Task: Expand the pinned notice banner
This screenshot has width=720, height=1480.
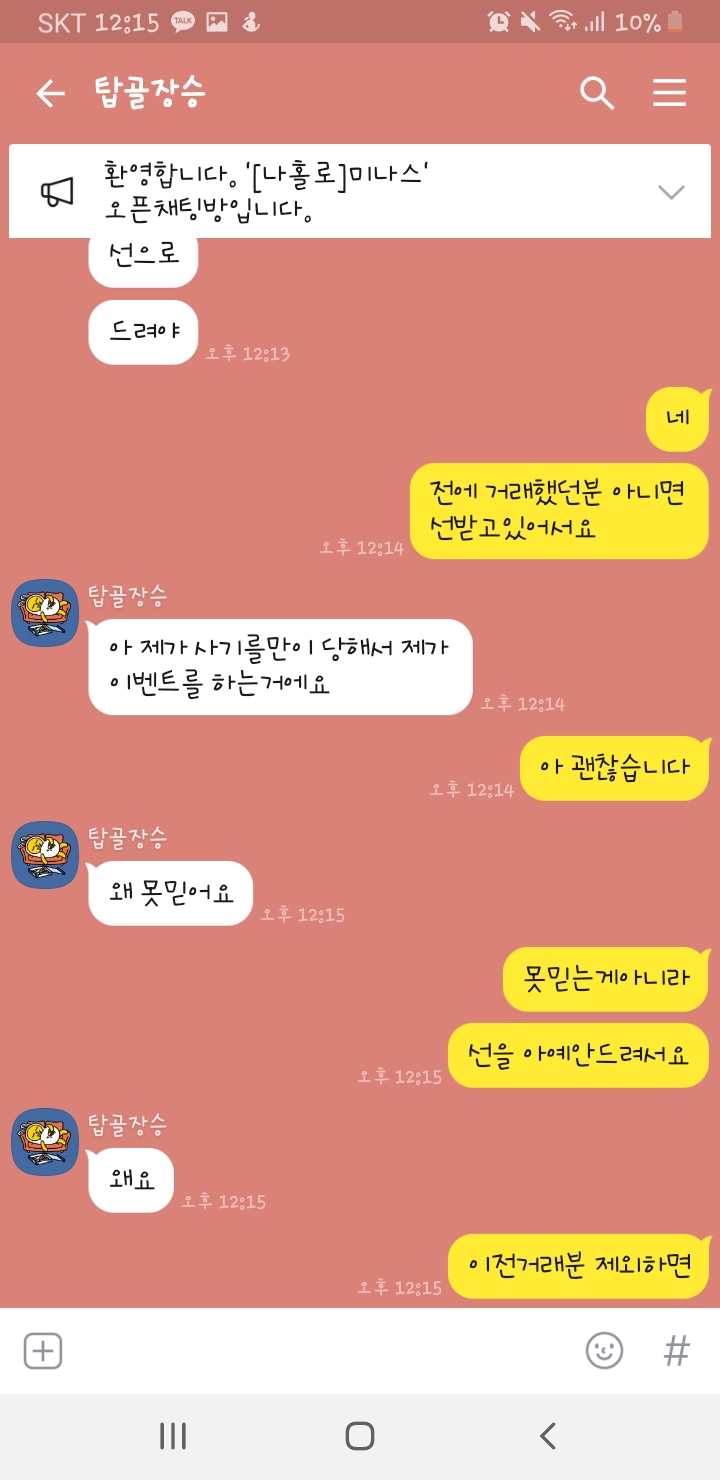Action: (670, 192)
